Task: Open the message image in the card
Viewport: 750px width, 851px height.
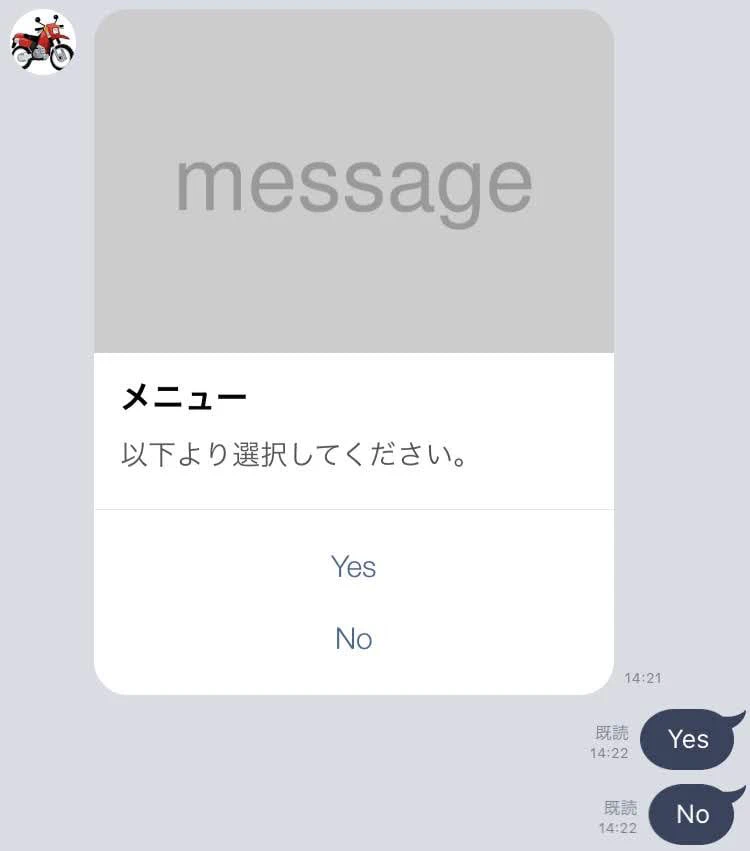Action: coord(353,182)
